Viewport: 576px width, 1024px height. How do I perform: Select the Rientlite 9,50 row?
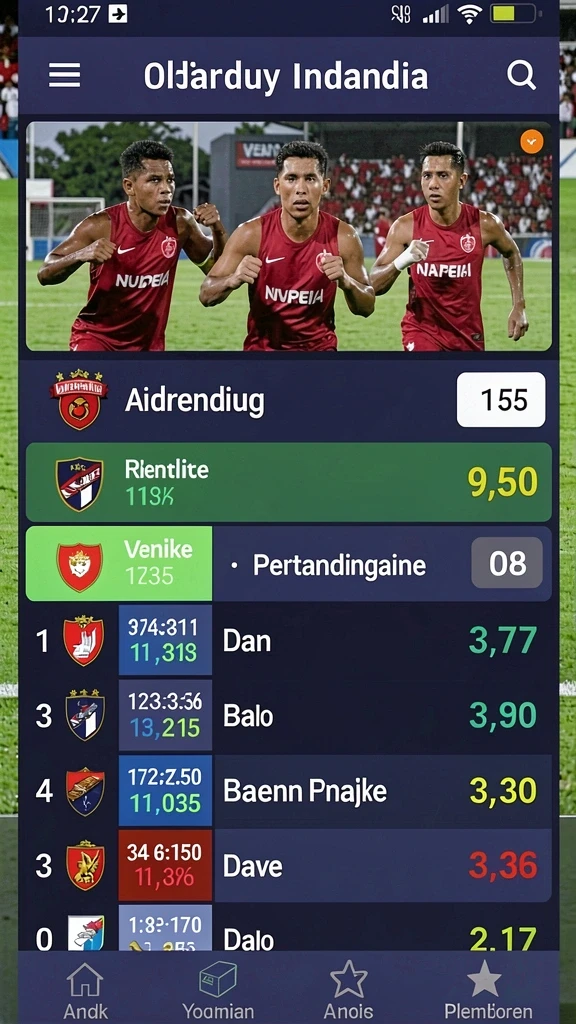click(289, 482)
